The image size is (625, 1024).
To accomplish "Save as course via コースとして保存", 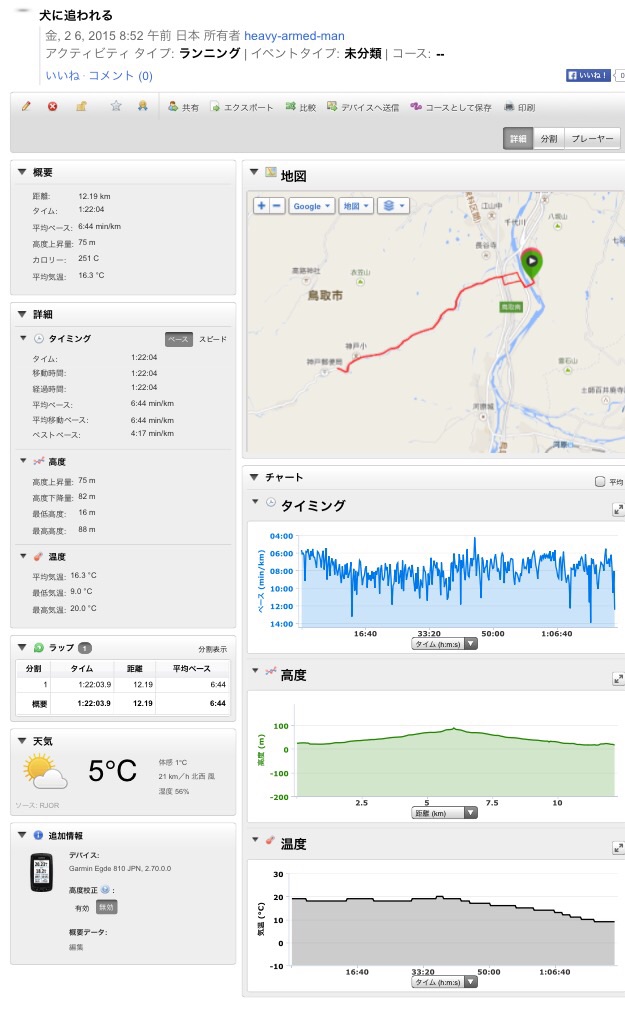I will tap(450, 107).
